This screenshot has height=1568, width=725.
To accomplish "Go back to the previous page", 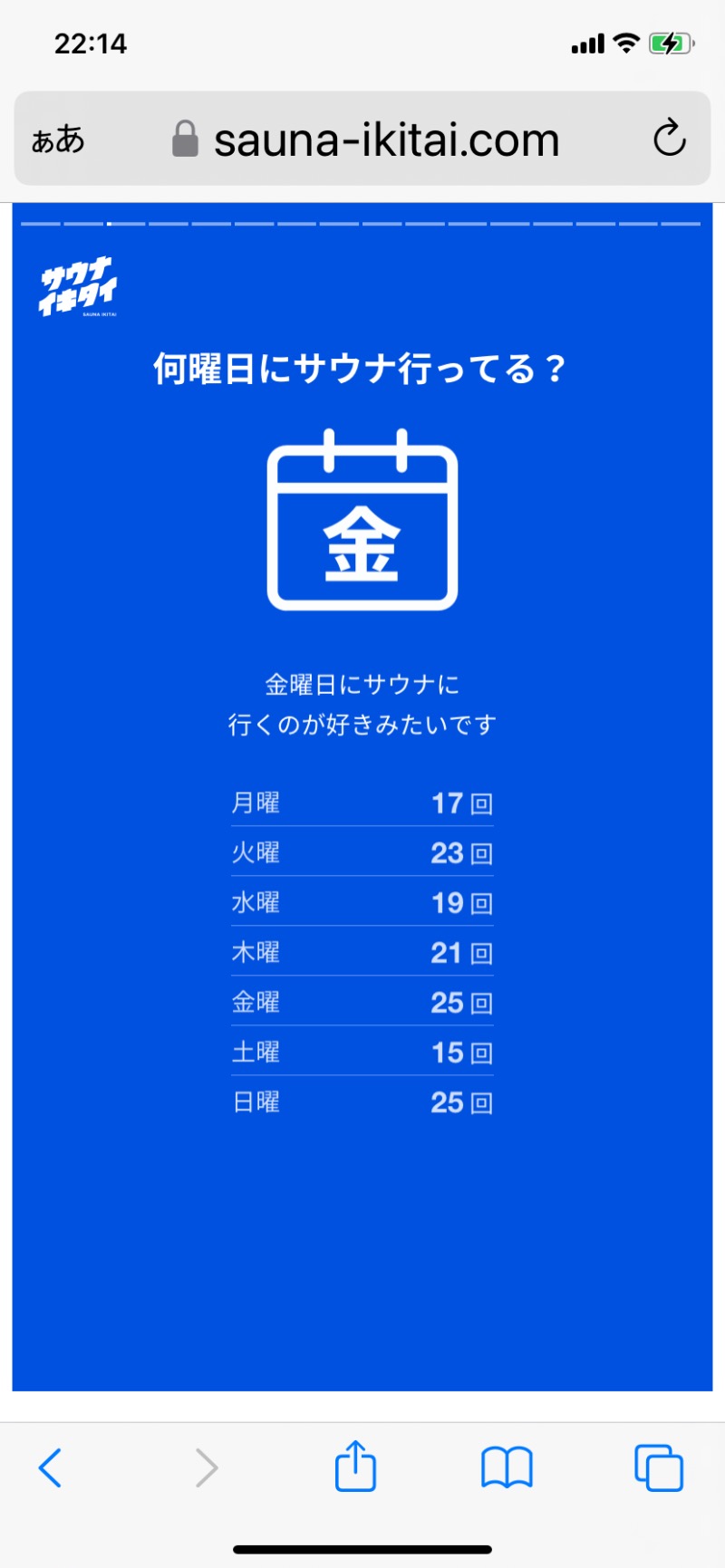I will coord(51,1467).
